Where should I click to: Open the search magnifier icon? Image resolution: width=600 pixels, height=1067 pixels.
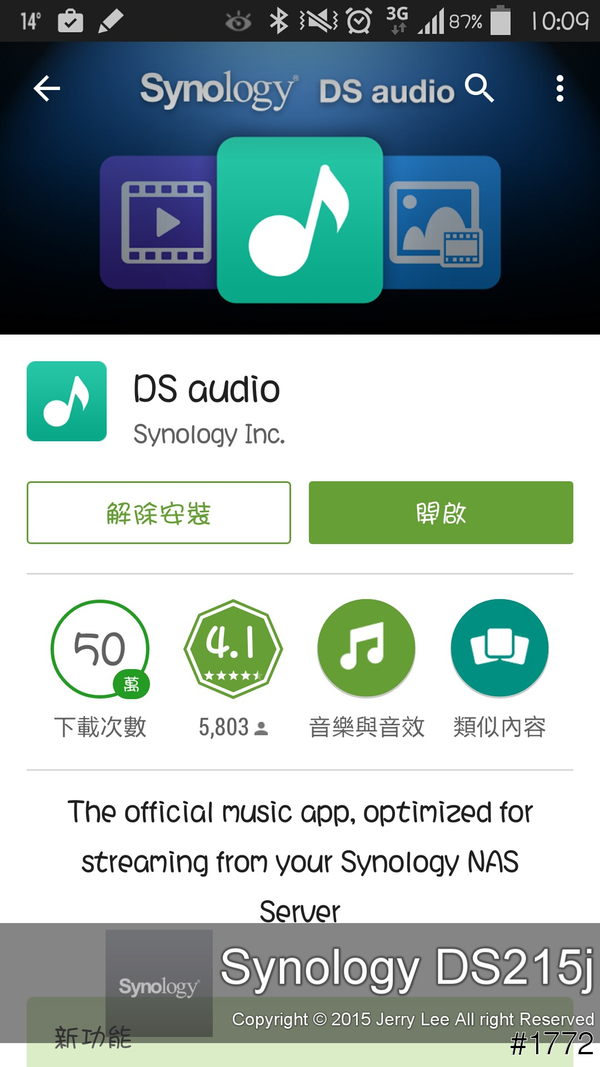(x=480, y=89)
